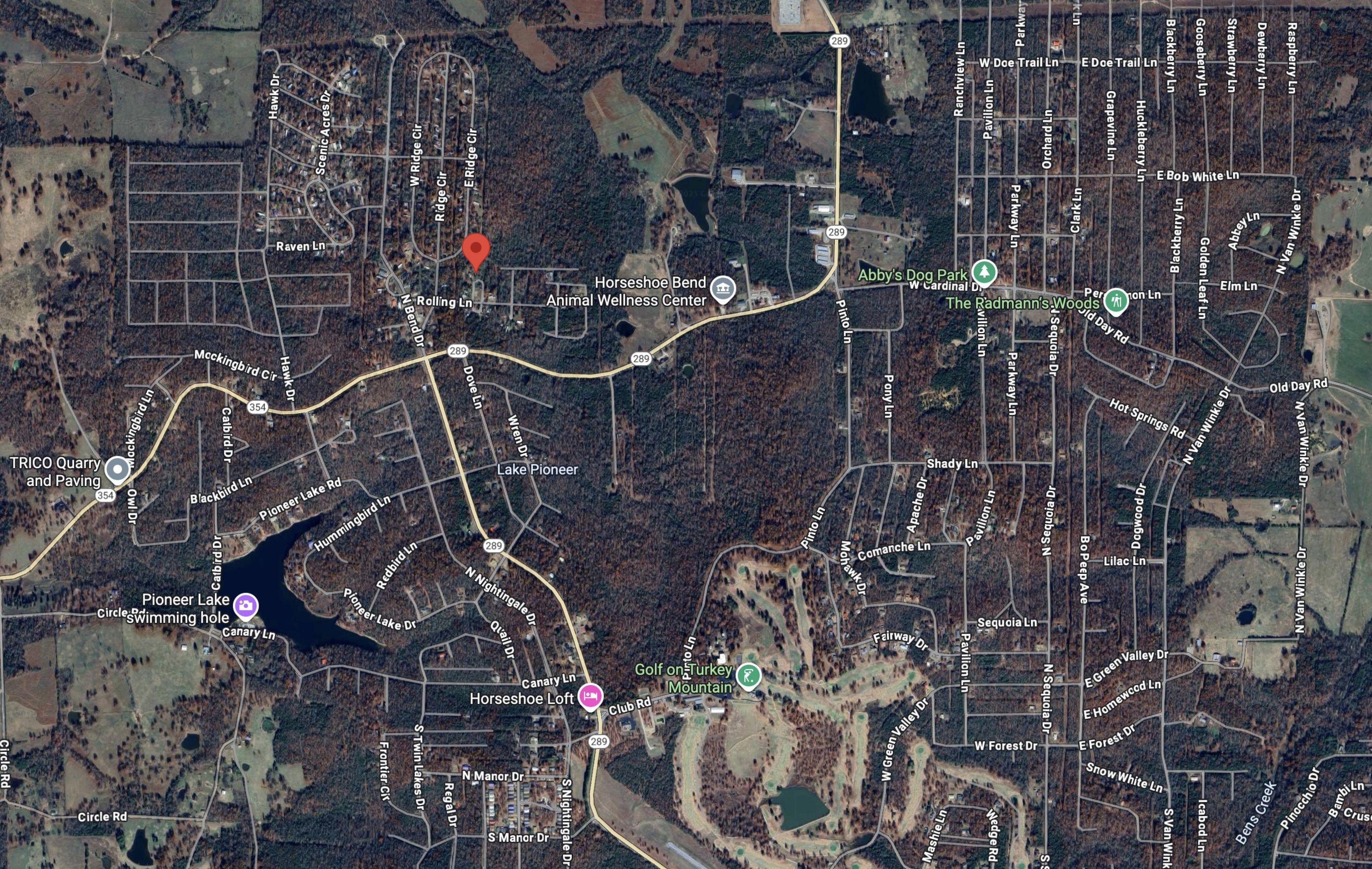Open Pioneer Lake swimming hole photo marker

246,606
